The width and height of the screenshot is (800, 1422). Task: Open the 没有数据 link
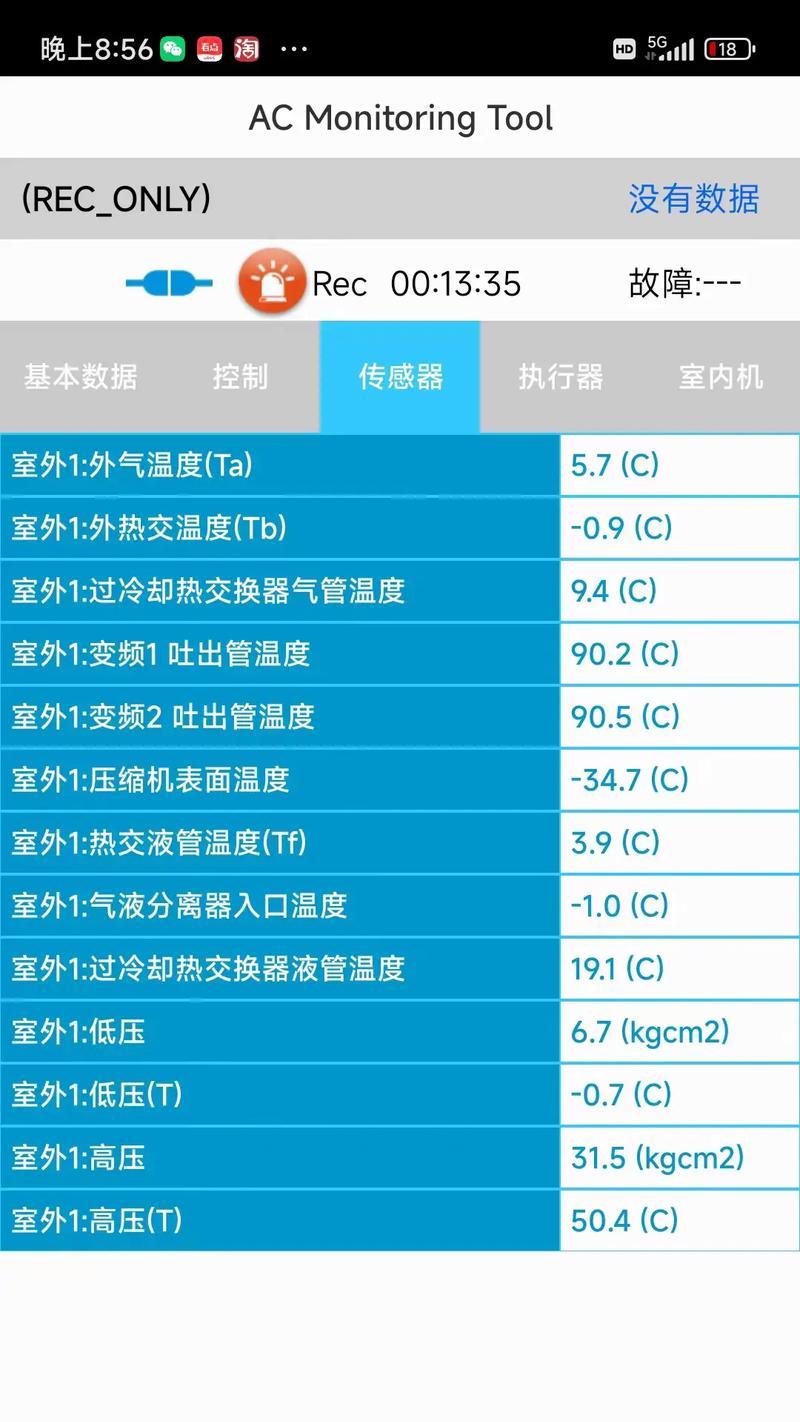point(694,198)
